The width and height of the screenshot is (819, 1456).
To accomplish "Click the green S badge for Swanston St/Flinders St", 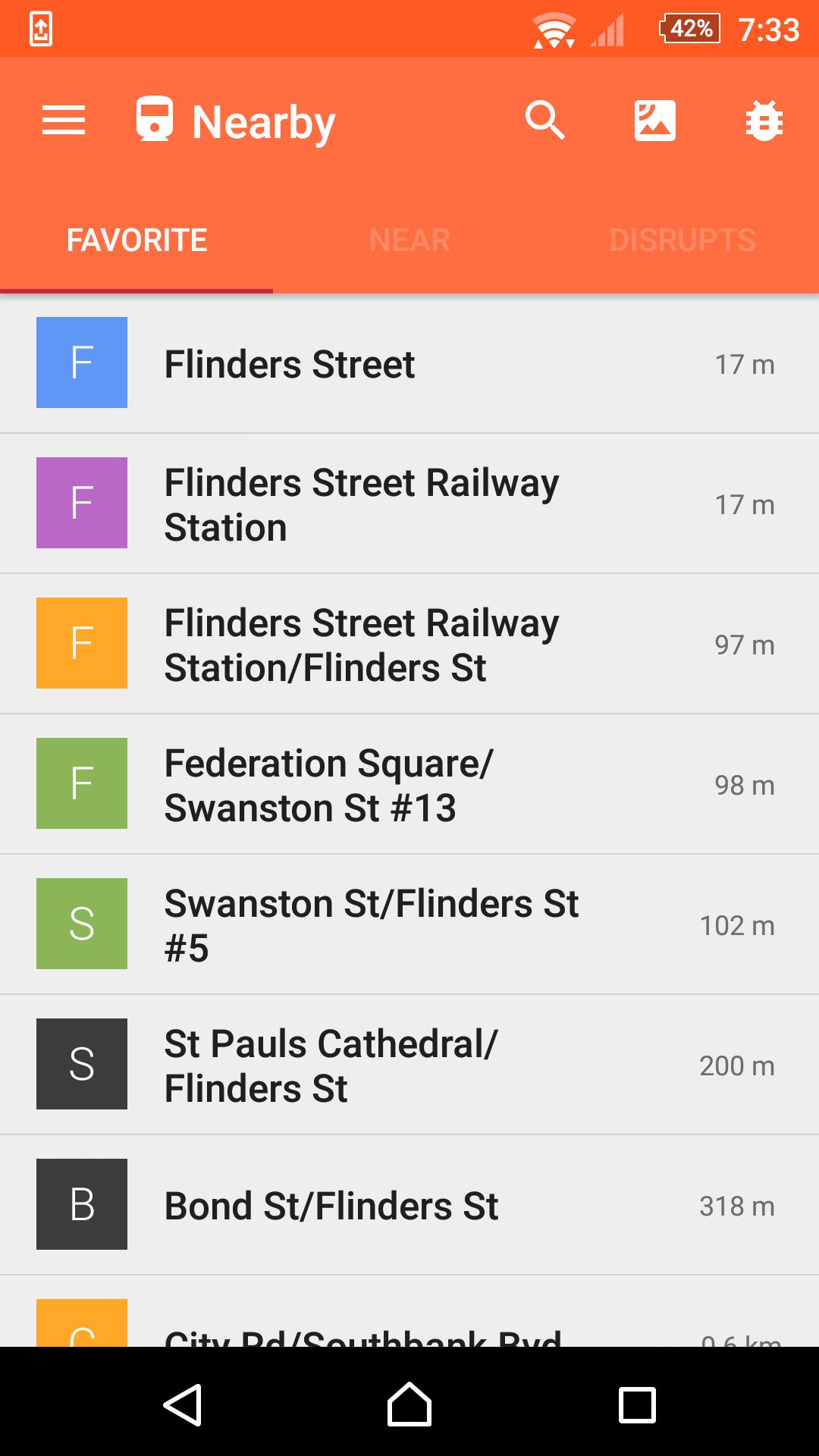I will [x=81, y=924].
